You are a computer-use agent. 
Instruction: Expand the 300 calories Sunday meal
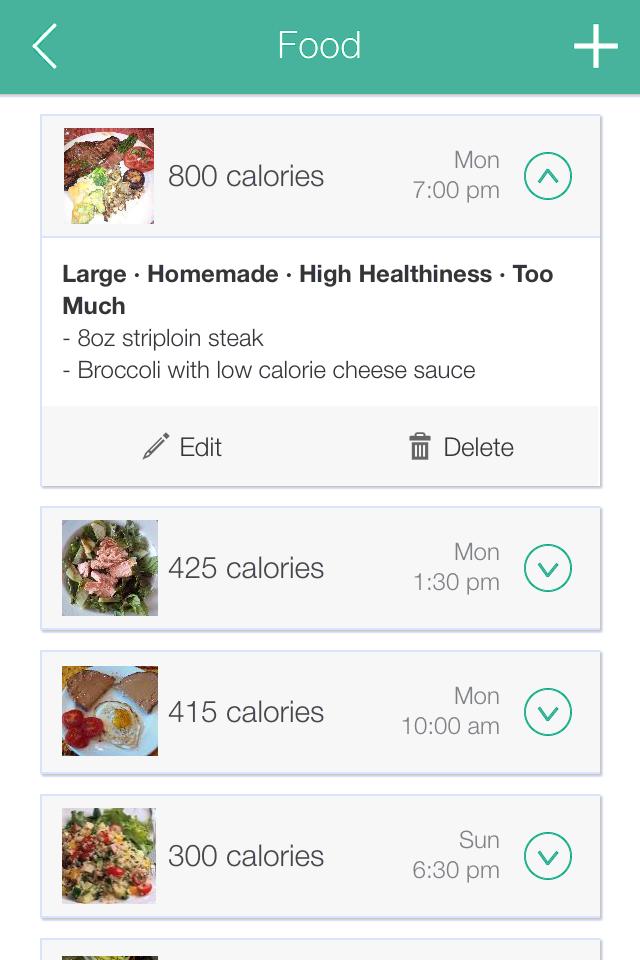coord(548,856)
